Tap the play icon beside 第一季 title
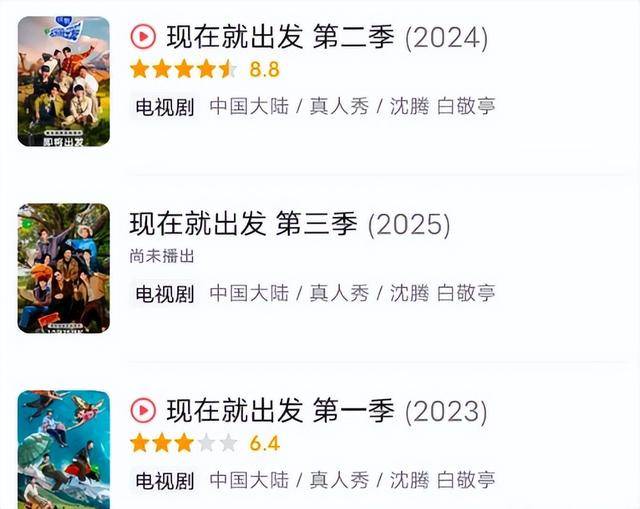640x509 pixels. (143, 410)
